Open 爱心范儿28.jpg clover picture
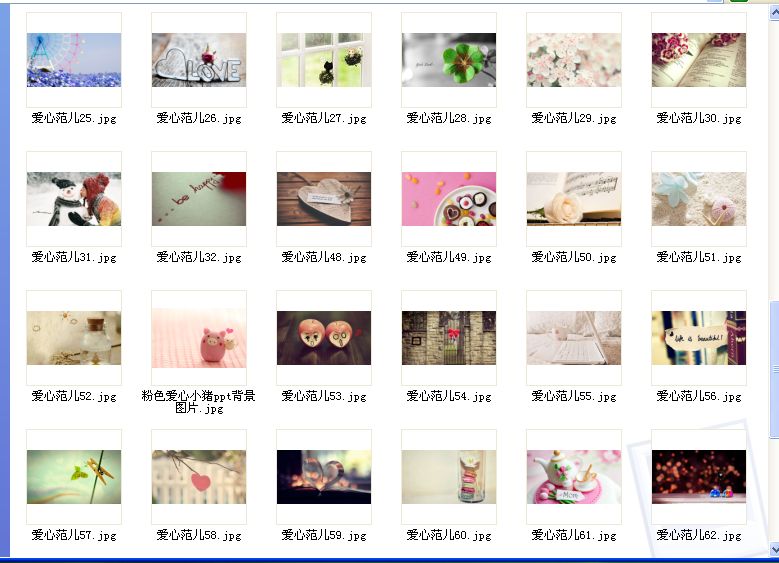Image resolution: width=779 pixels, height=563 pixels. pos(448,60)
